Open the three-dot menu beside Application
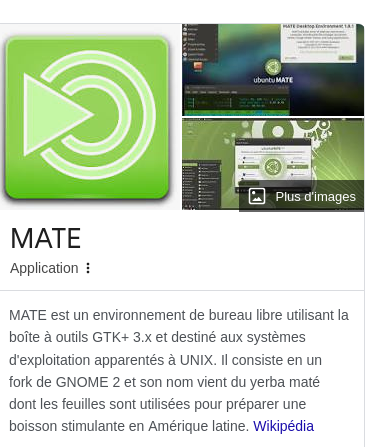 coord(88,268)
